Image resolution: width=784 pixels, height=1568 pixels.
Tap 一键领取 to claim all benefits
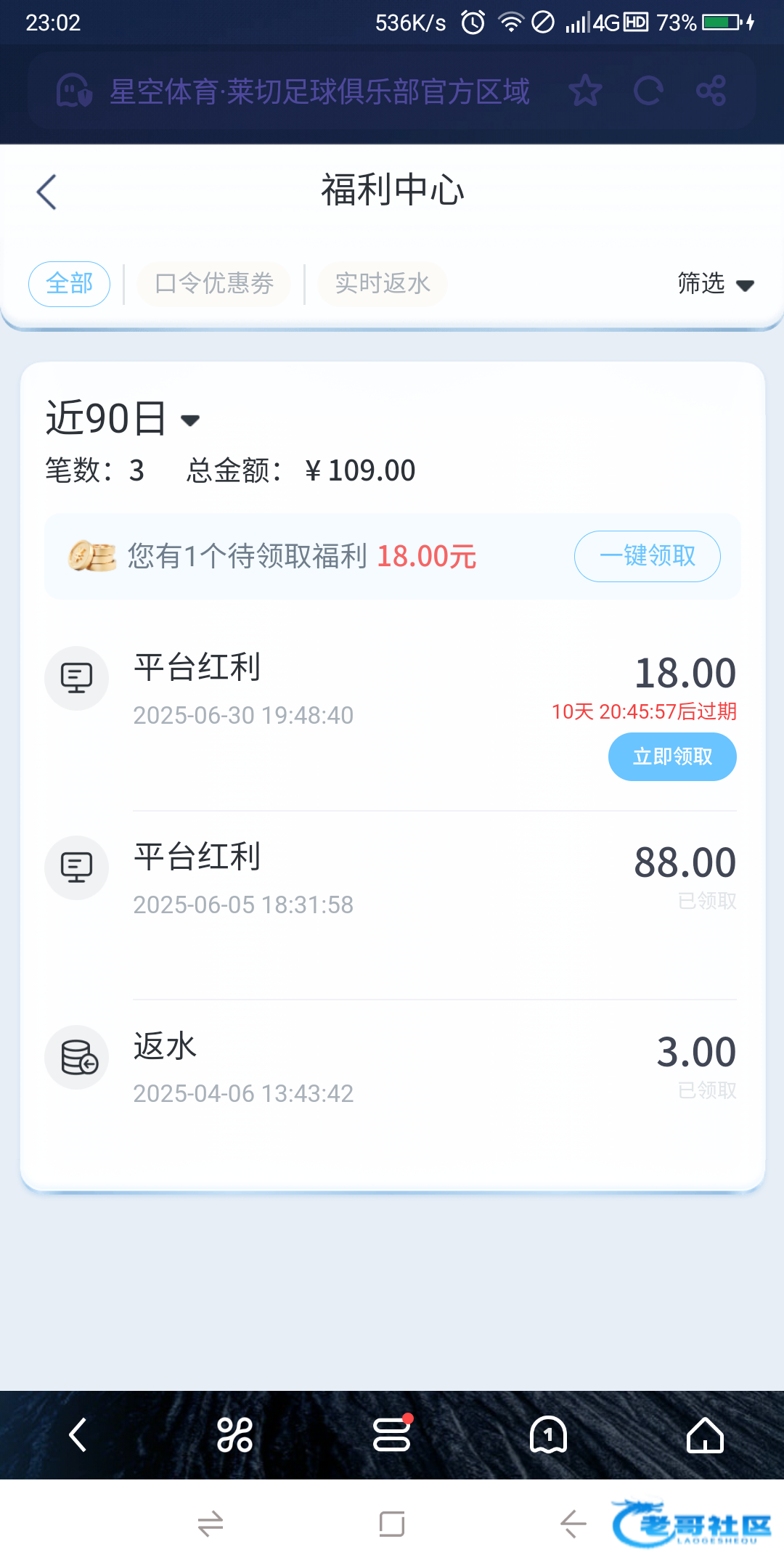[648, 557]
